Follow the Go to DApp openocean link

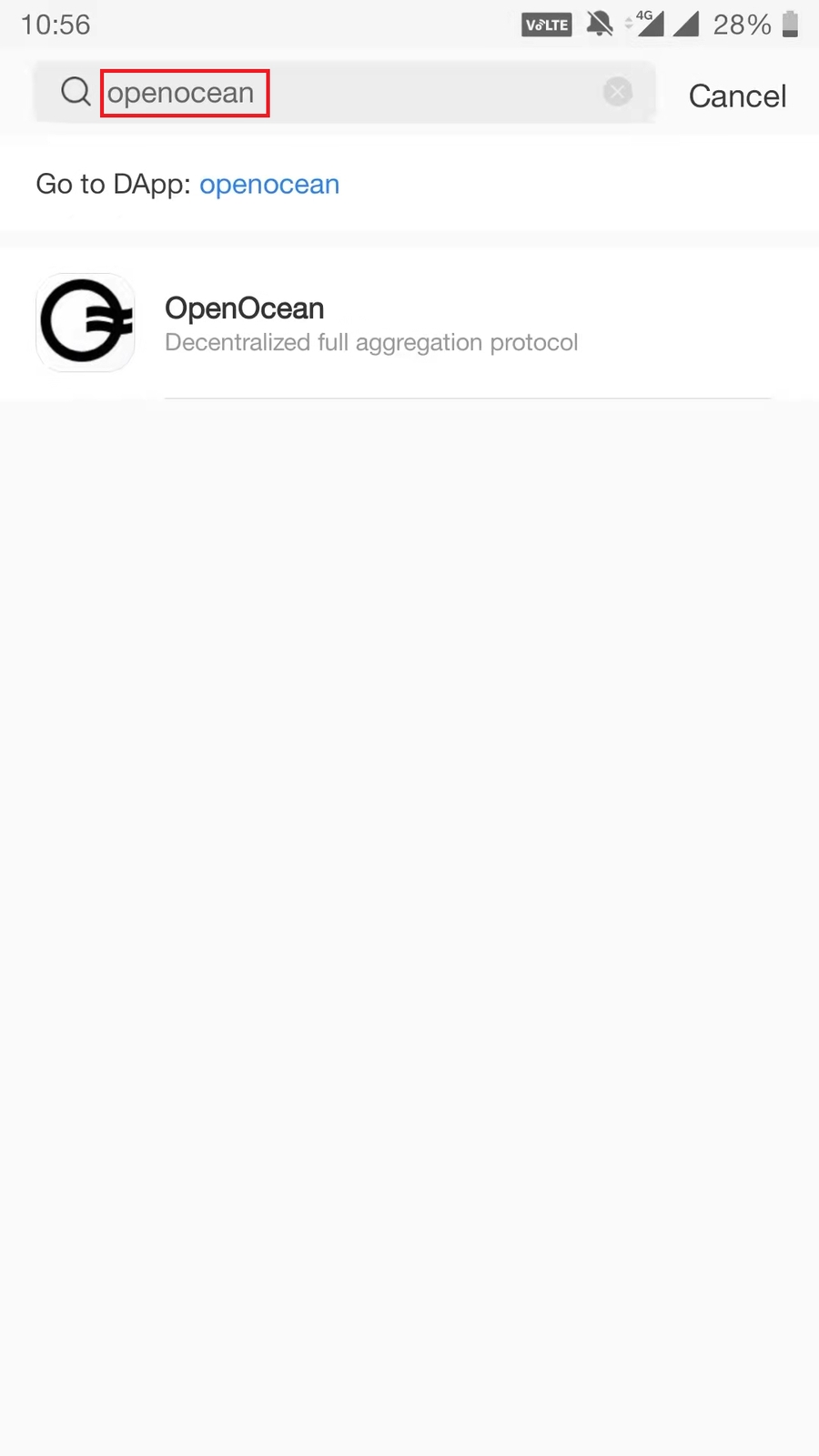pyautogui.click(x=269, y=185)
